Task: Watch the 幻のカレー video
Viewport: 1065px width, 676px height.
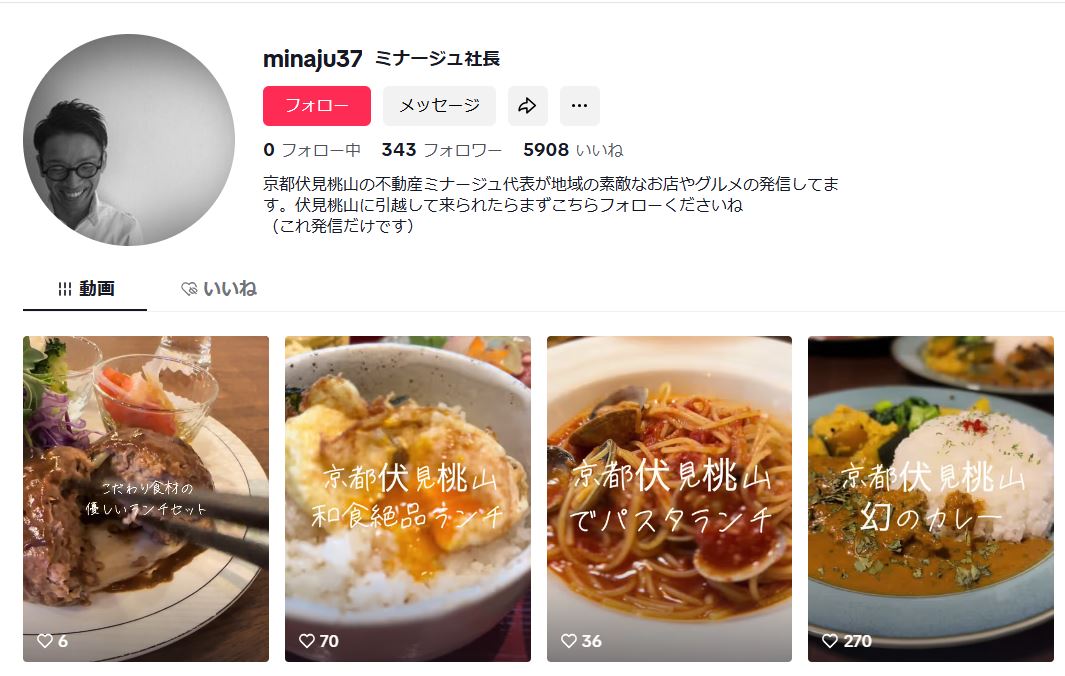Action: [x=930, y=498]
